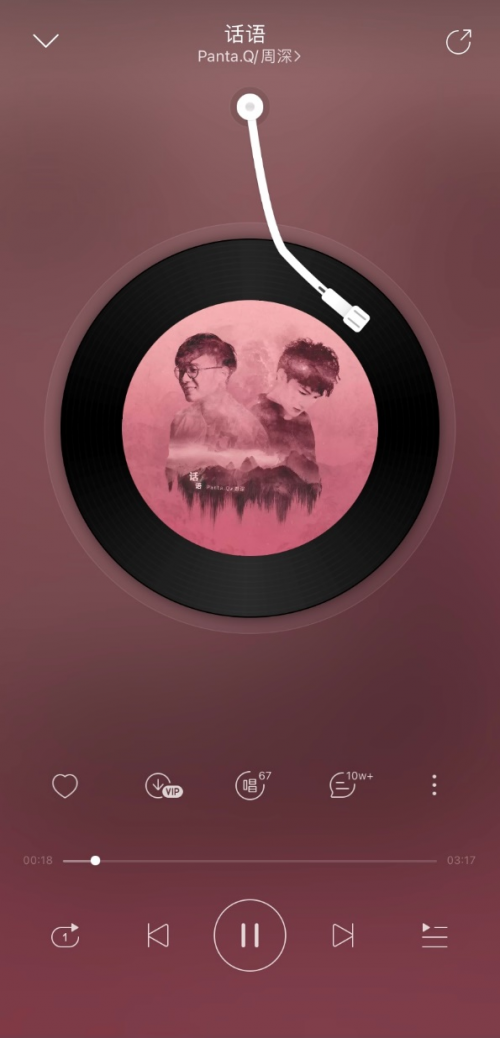Open the current playlist queue
This screenshot has height=1038, width=500.
tap(434, 935)
